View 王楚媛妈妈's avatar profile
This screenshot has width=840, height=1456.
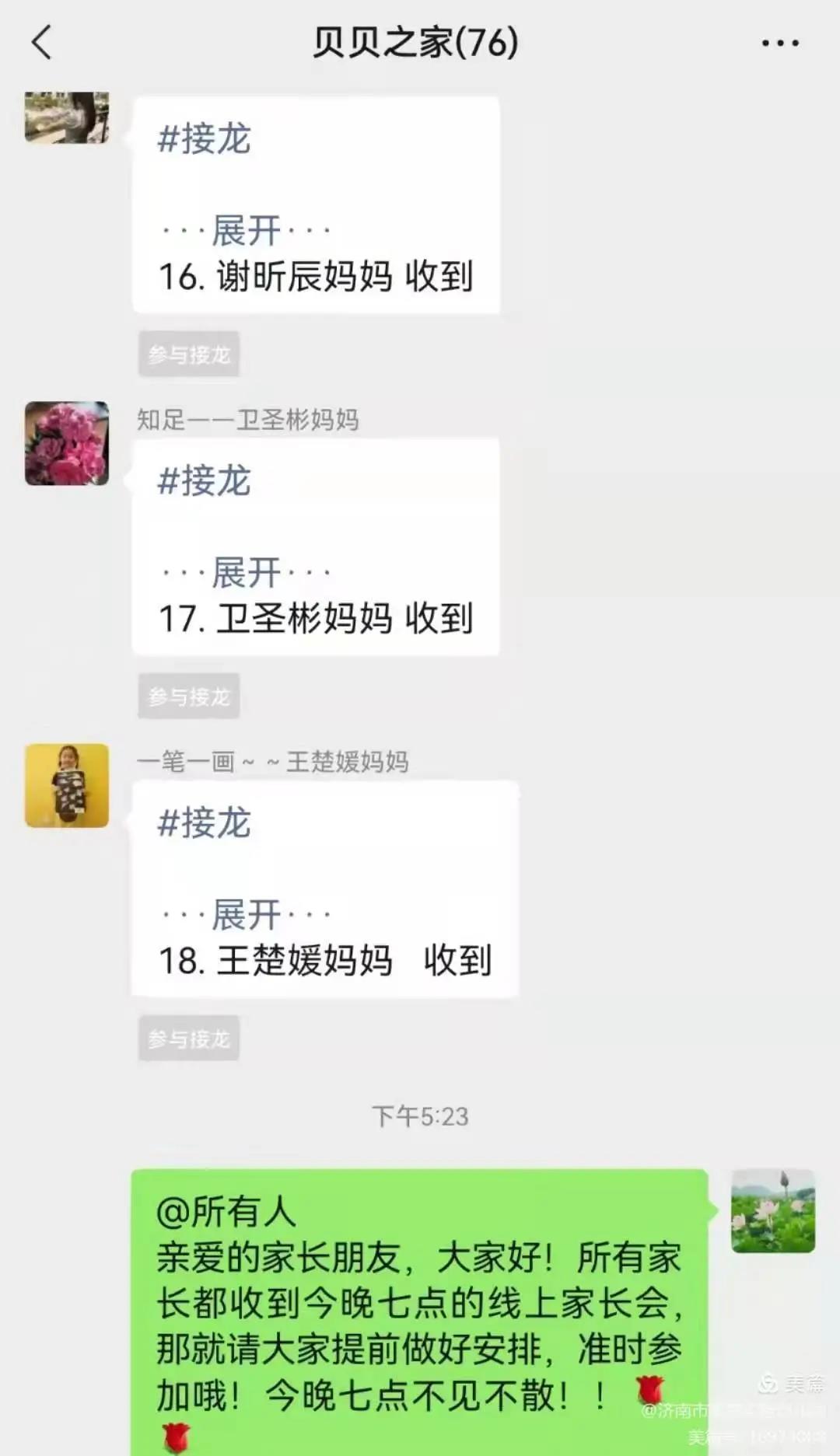(x=67, y=785)
